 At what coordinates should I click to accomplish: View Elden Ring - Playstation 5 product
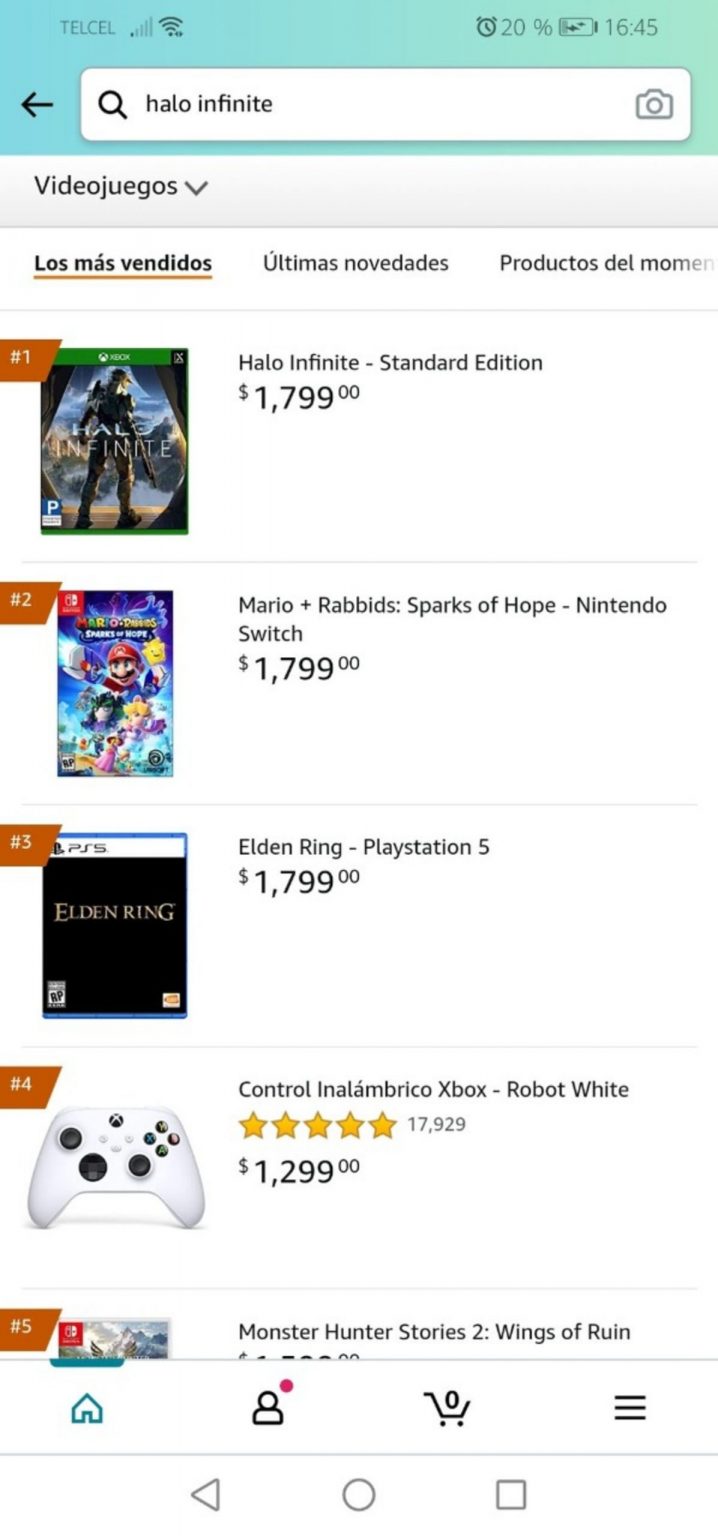(364, 847)
